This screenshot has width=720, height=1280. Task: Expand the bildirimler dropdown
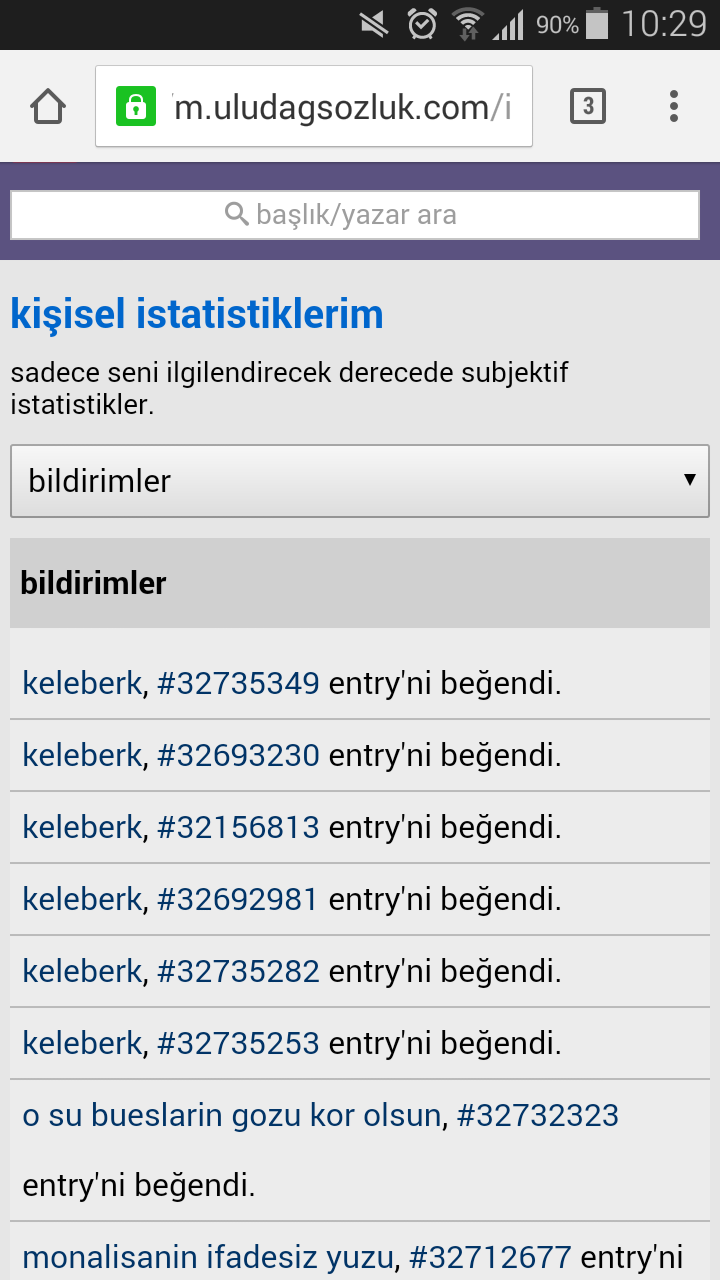tap(360, 481)
